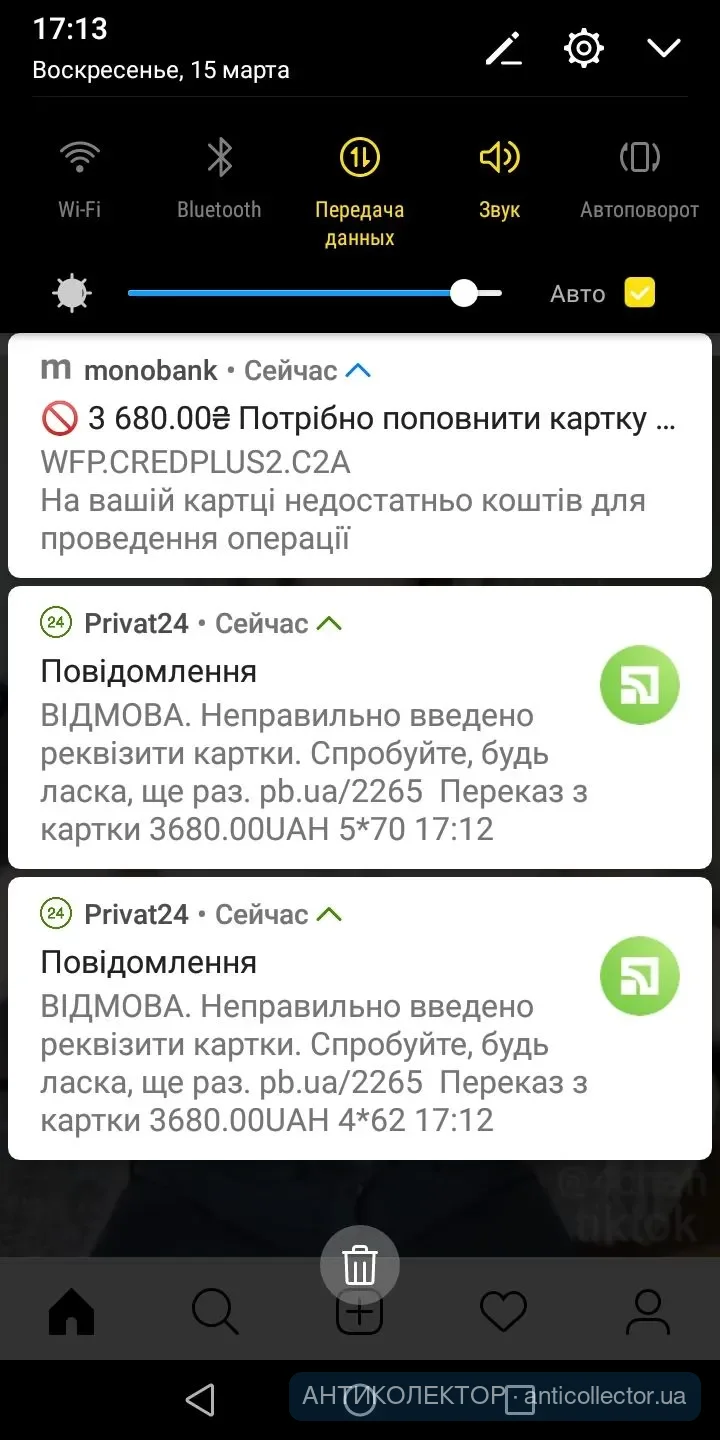
Task: Toggle the Wi-Fi tile
Action: (80, 158)
